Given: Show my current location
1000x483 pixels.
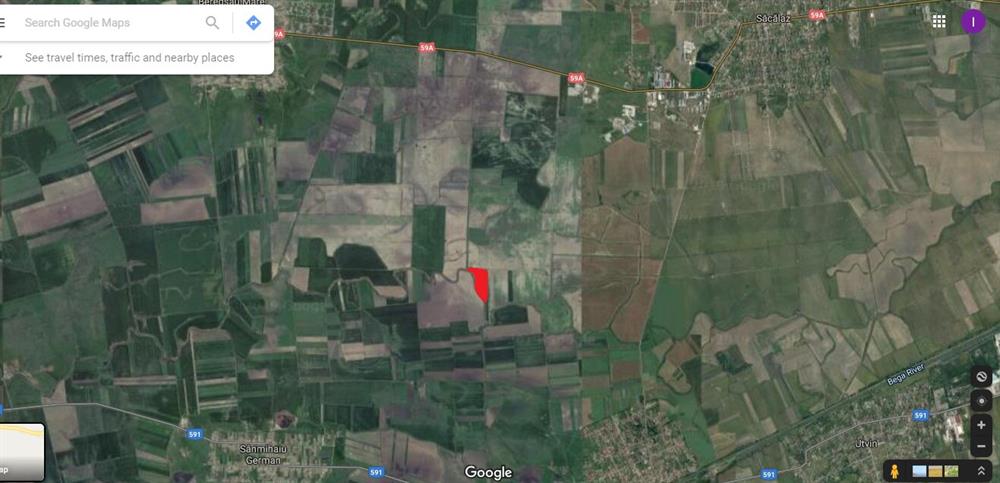Looking at the screenshot, I should 981,401.
